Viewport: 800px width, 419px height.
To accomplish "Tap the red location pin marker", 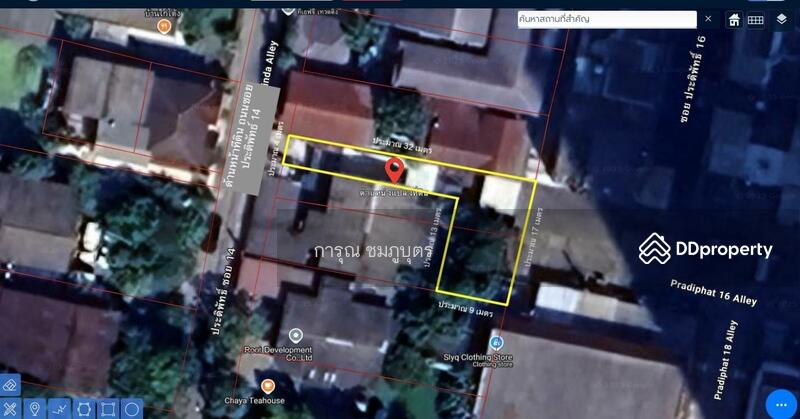I will (x=395, y=168).
